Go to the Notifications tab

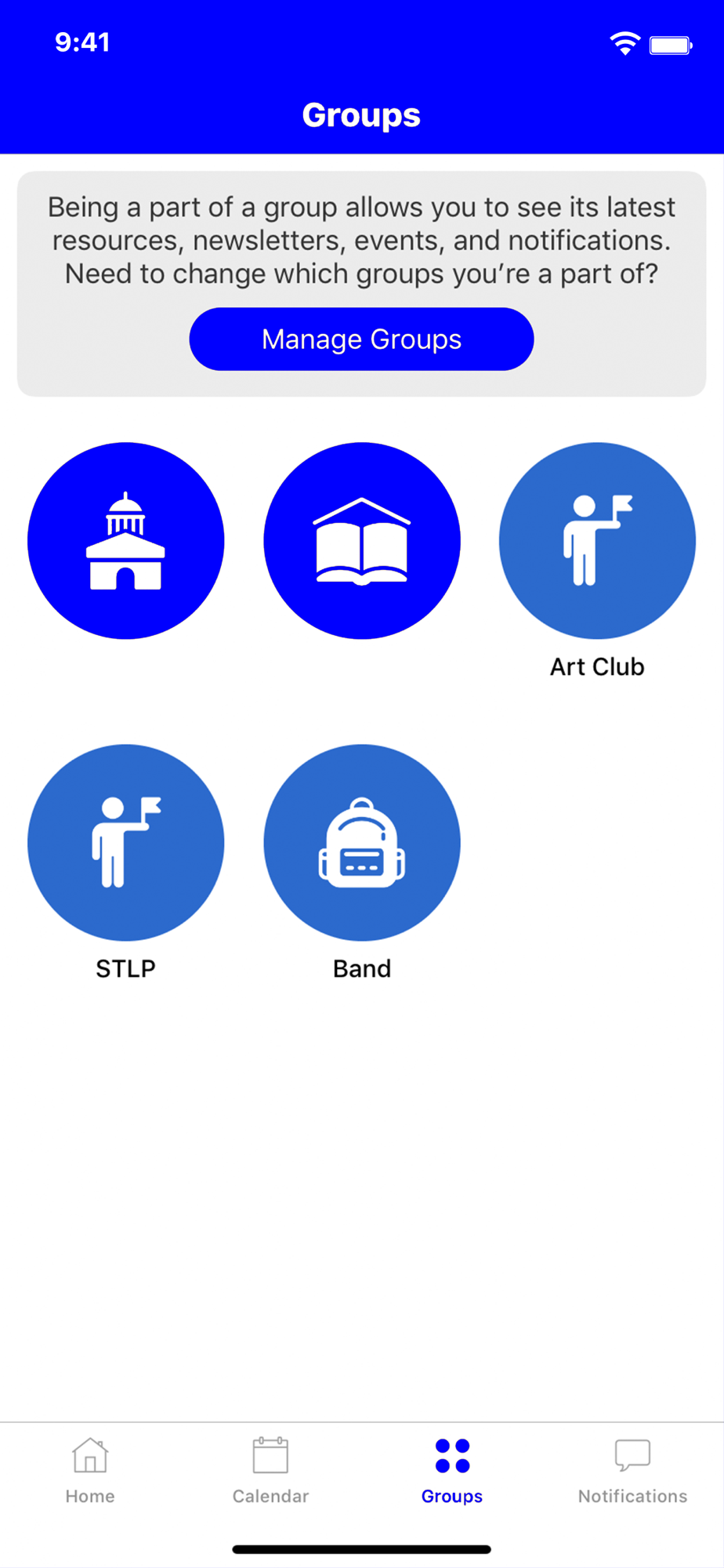(x=633, y=1471)
